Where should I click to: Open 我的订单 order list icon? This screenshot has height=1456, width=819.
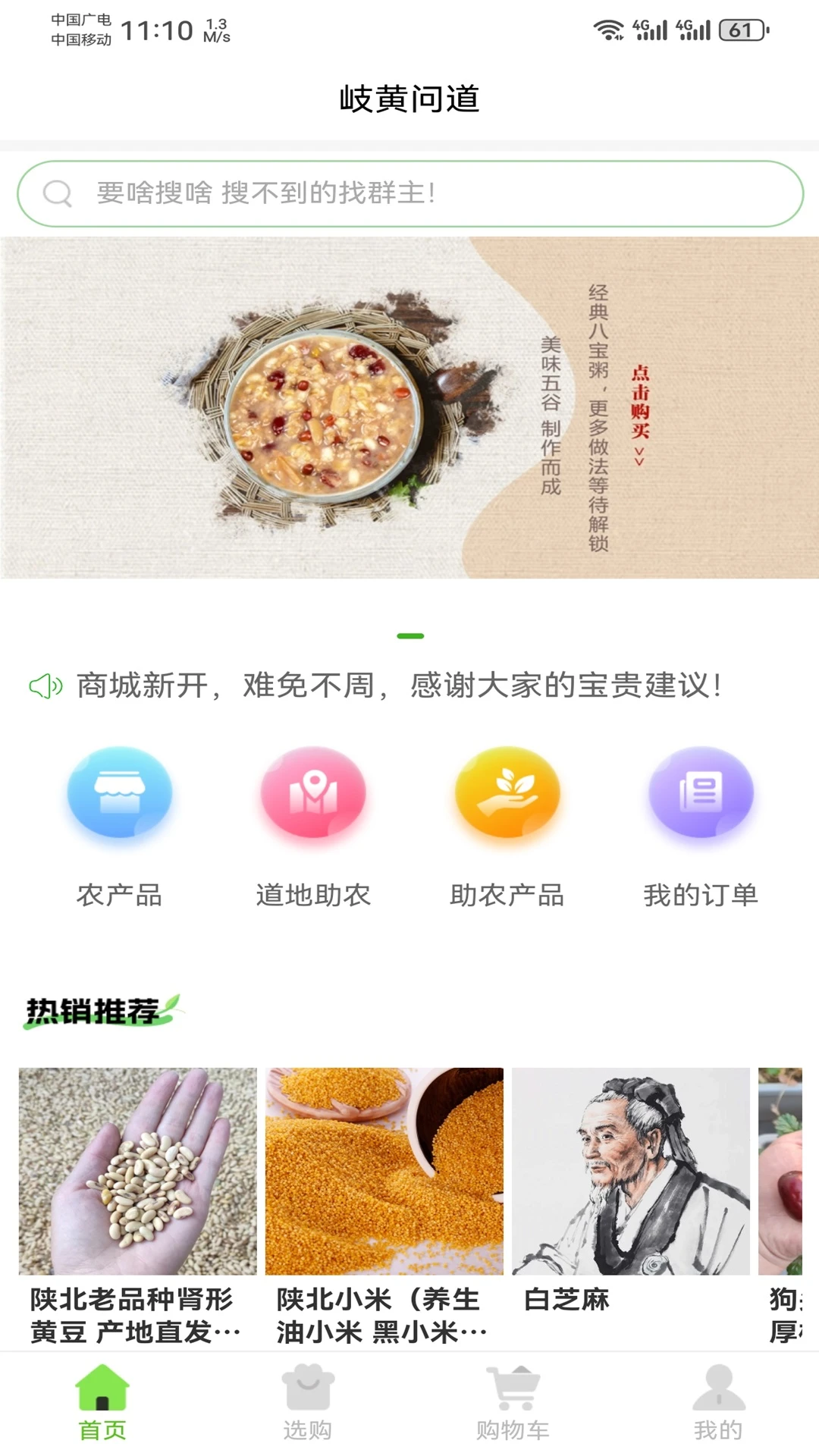tap(699, 792)
